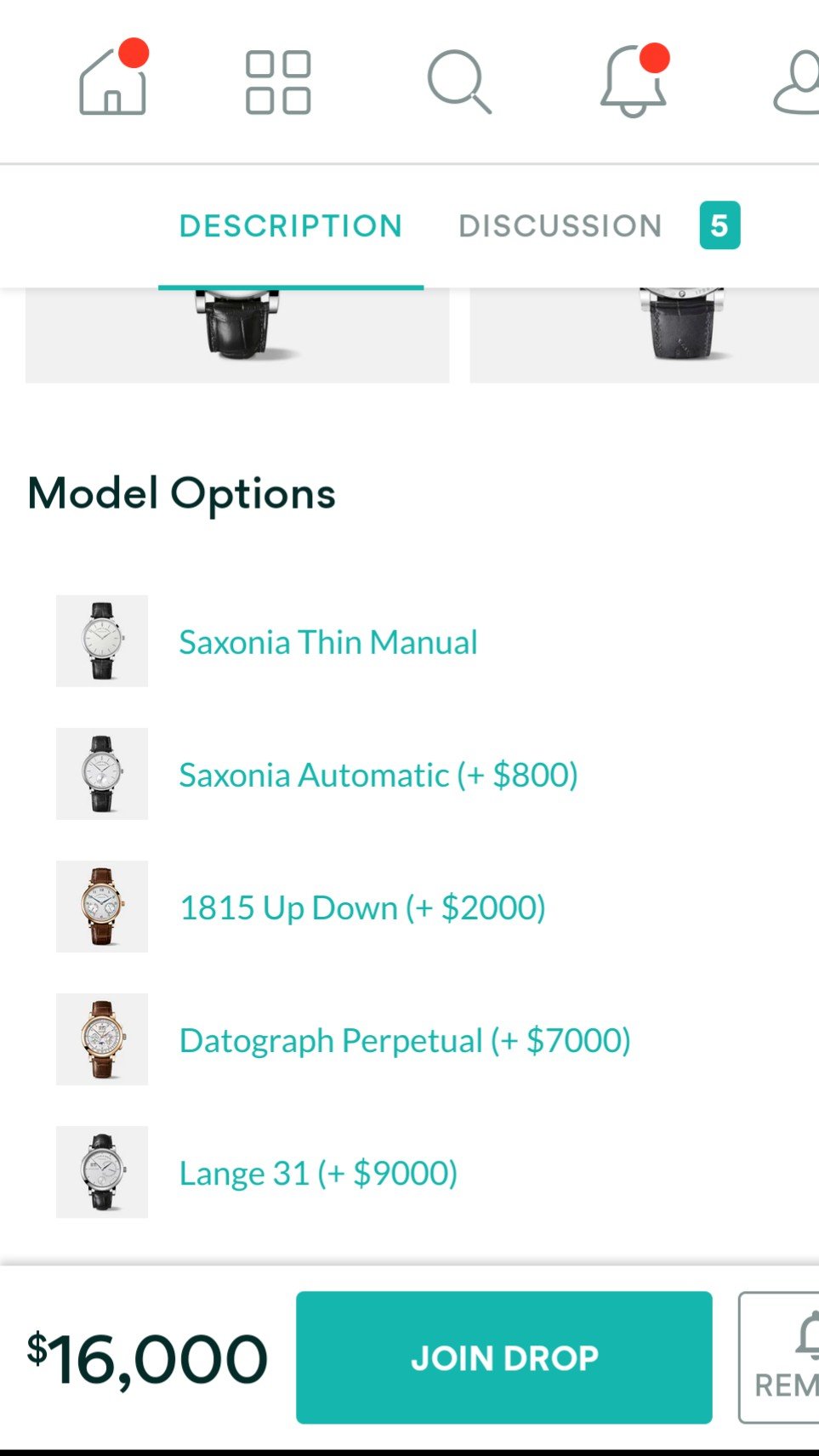Open the right watch photo tile

pyautogui.click(x=644, y=335)
